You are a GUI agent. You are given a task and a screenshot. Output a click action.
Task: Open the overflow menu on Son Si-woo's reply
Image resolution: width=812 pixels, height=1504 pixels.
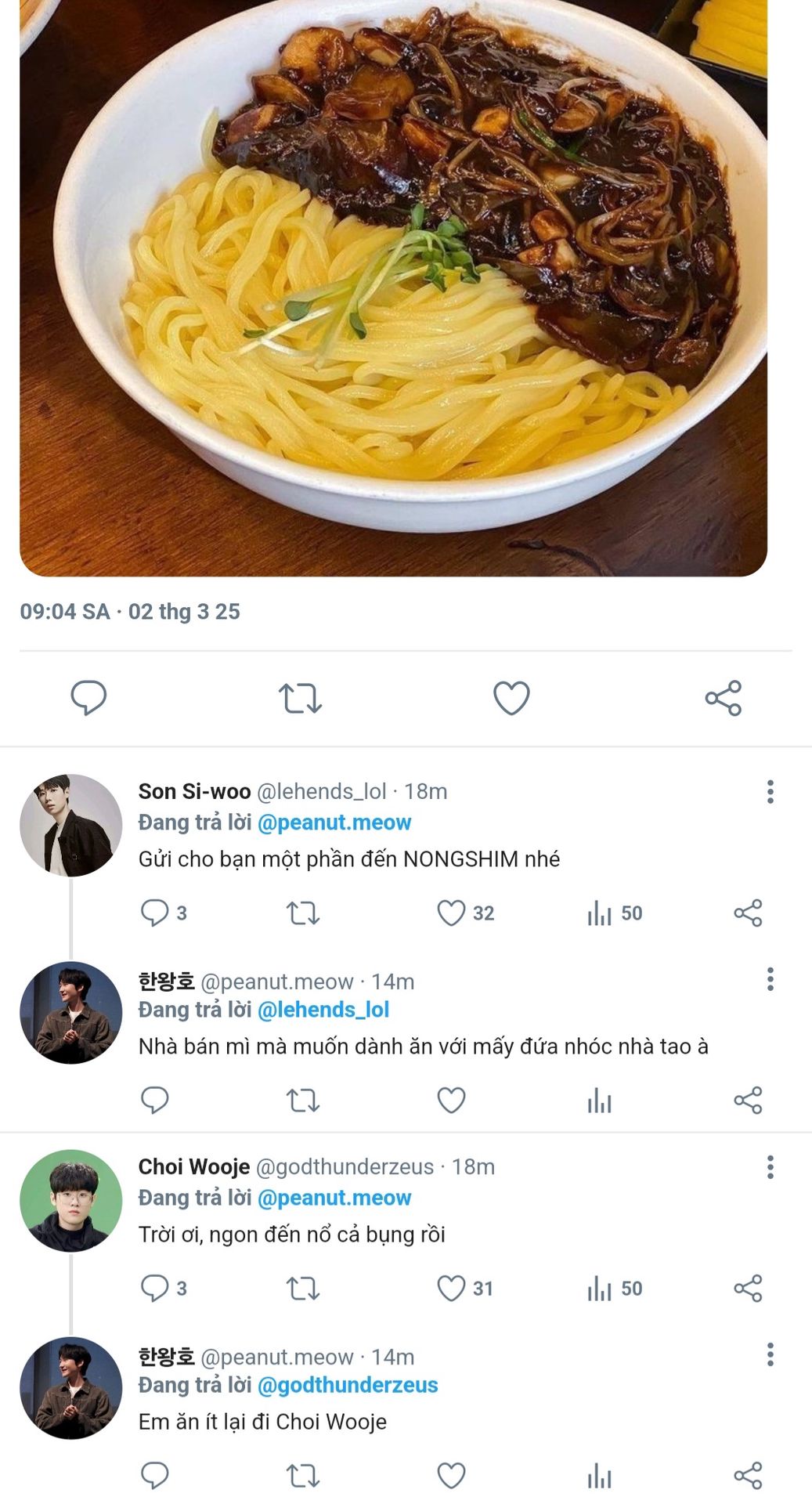pos(770,792)
